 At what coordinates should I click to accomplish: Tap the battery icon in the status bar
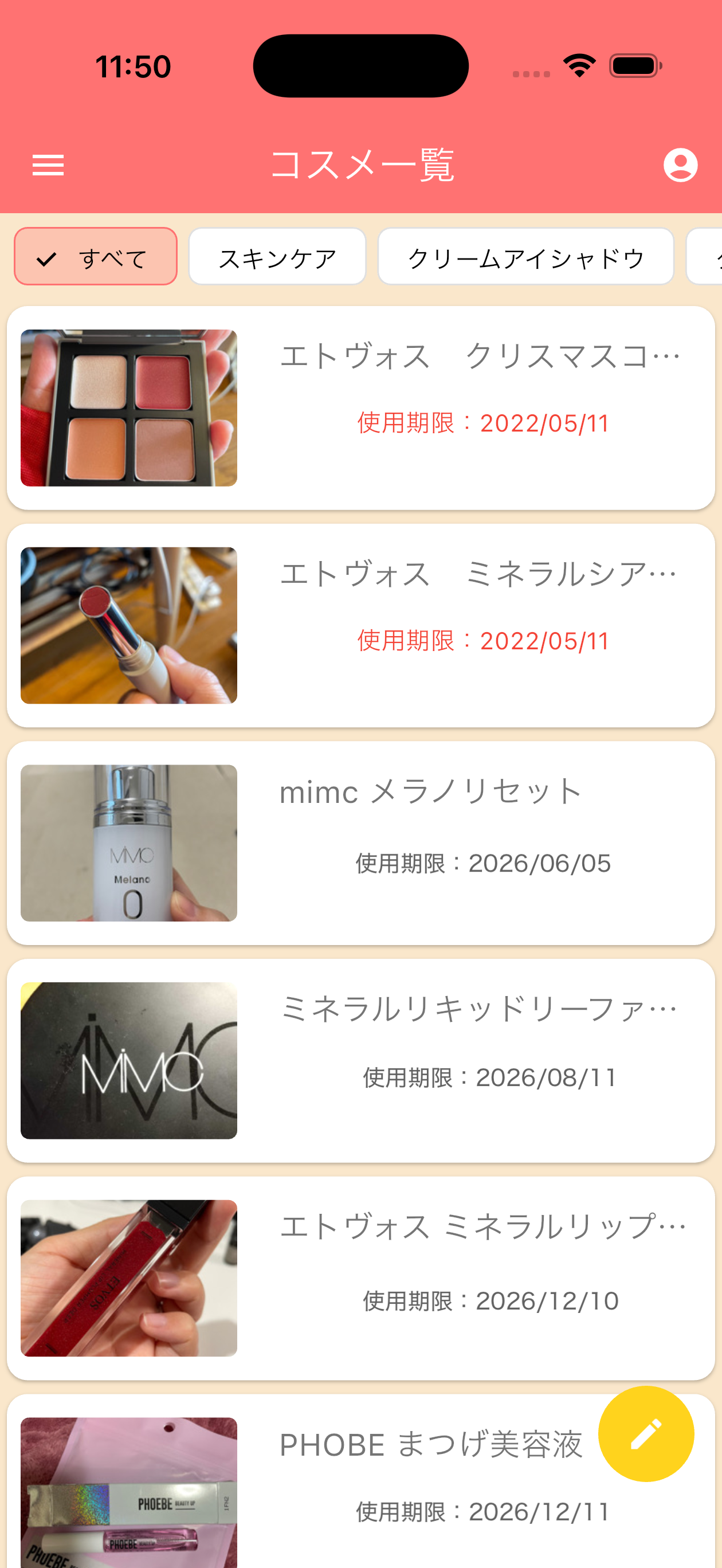pos(633,67)
